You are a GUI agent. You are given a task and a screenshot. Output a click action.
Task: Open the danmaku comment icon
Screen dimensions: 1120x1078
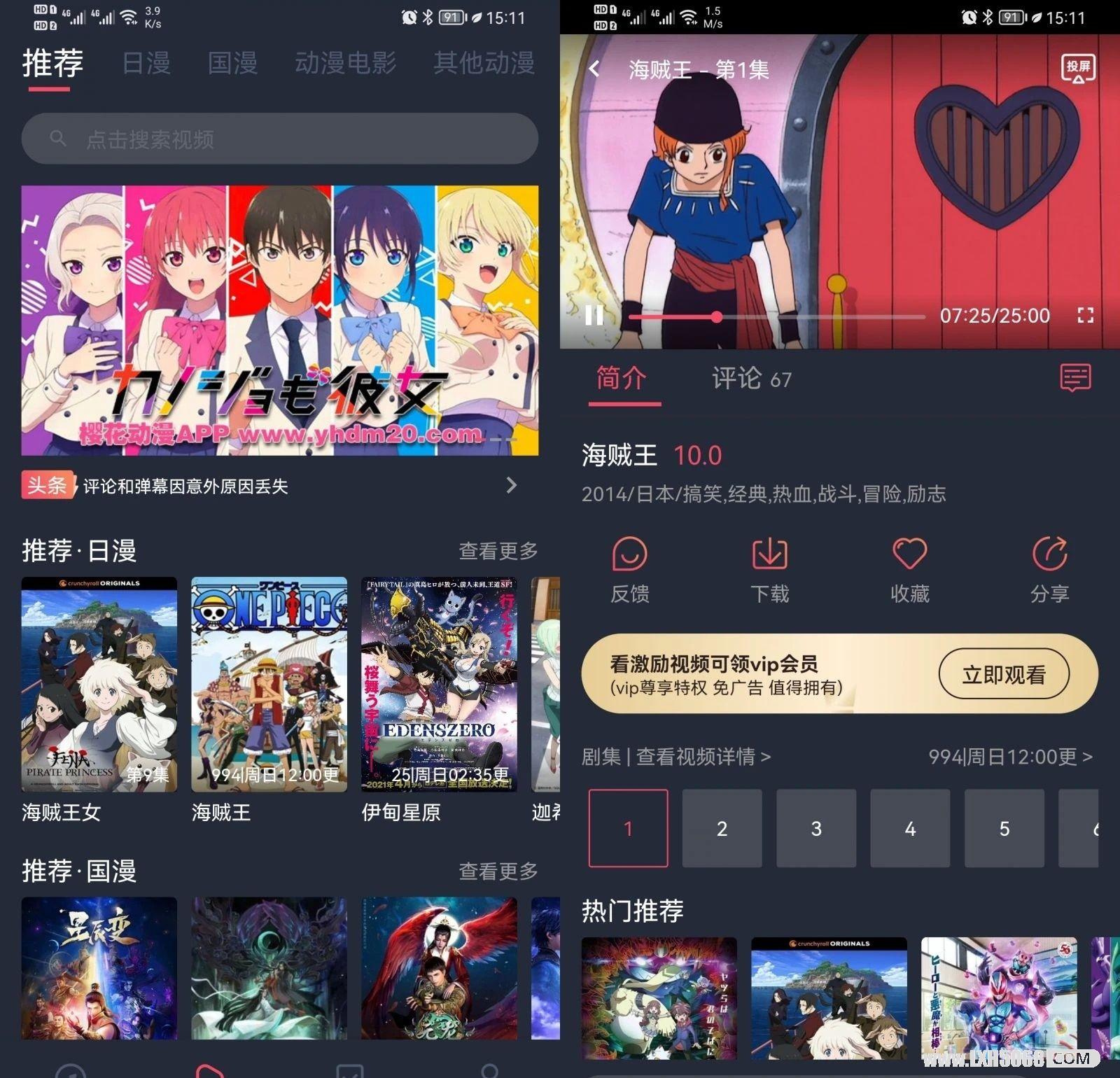click(1075, 378)
